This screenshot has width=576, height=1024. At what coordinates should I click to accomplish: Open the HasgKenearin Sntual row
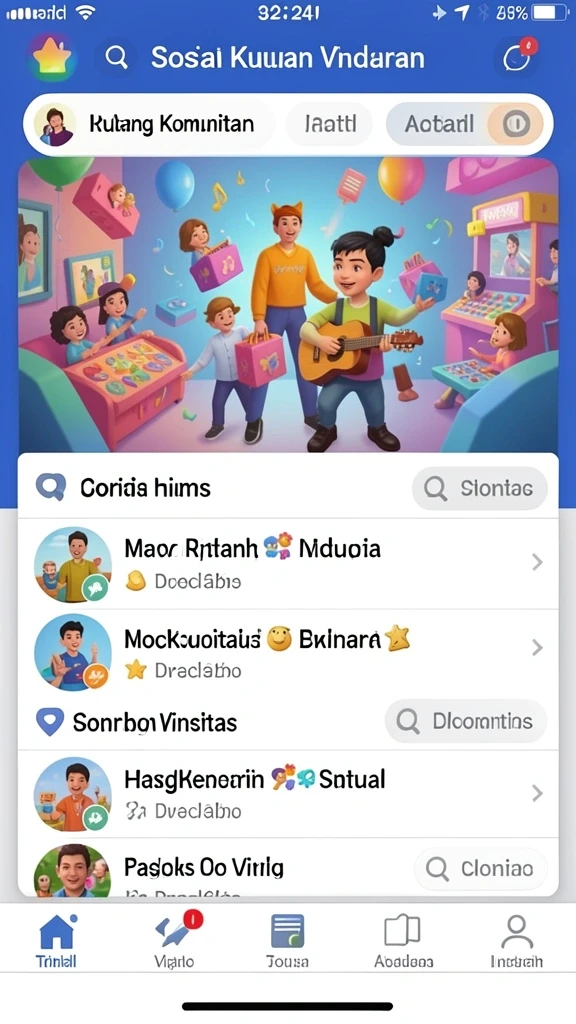pyautogui.click(x=288, y=793)
